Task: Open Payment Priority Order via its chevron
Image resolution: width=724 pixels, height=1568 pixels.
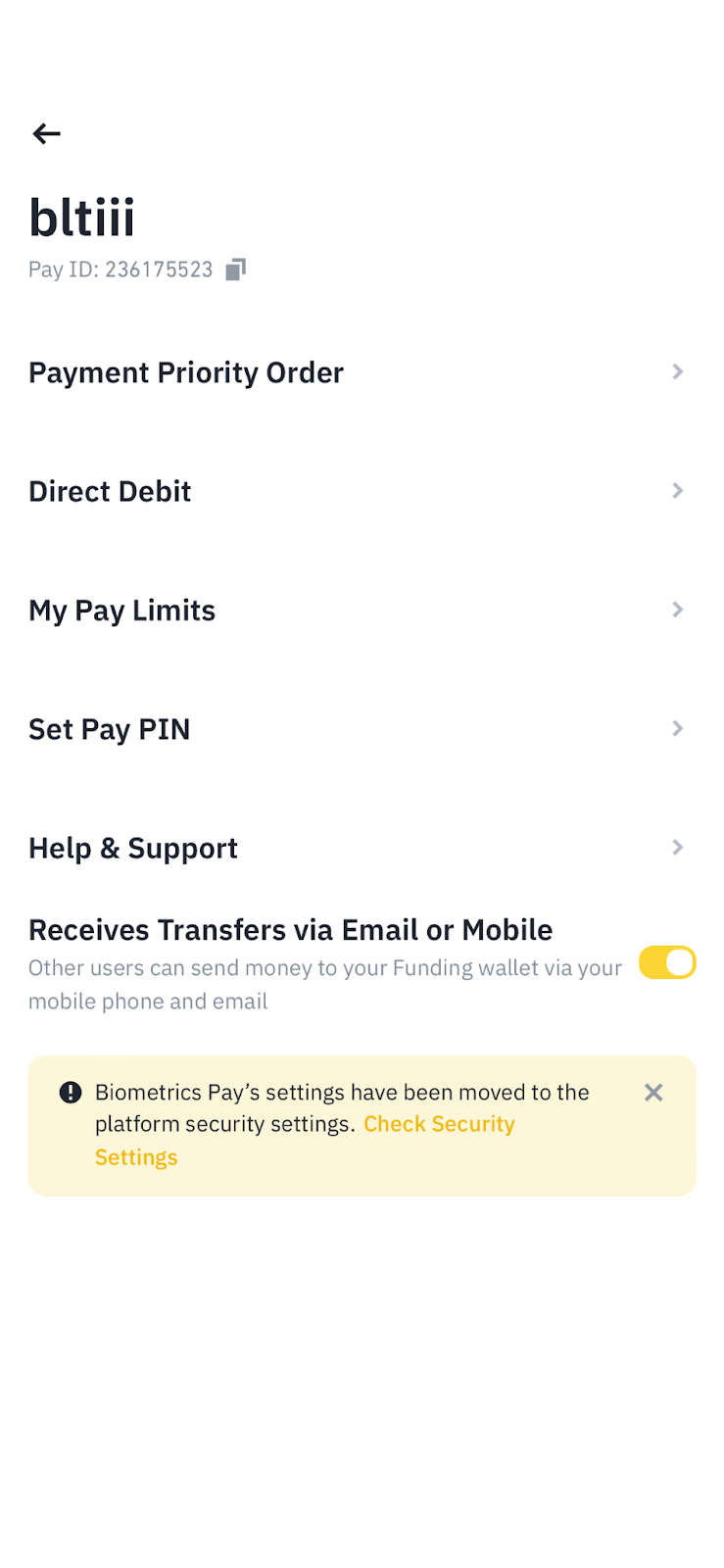Action: (677, 371)
